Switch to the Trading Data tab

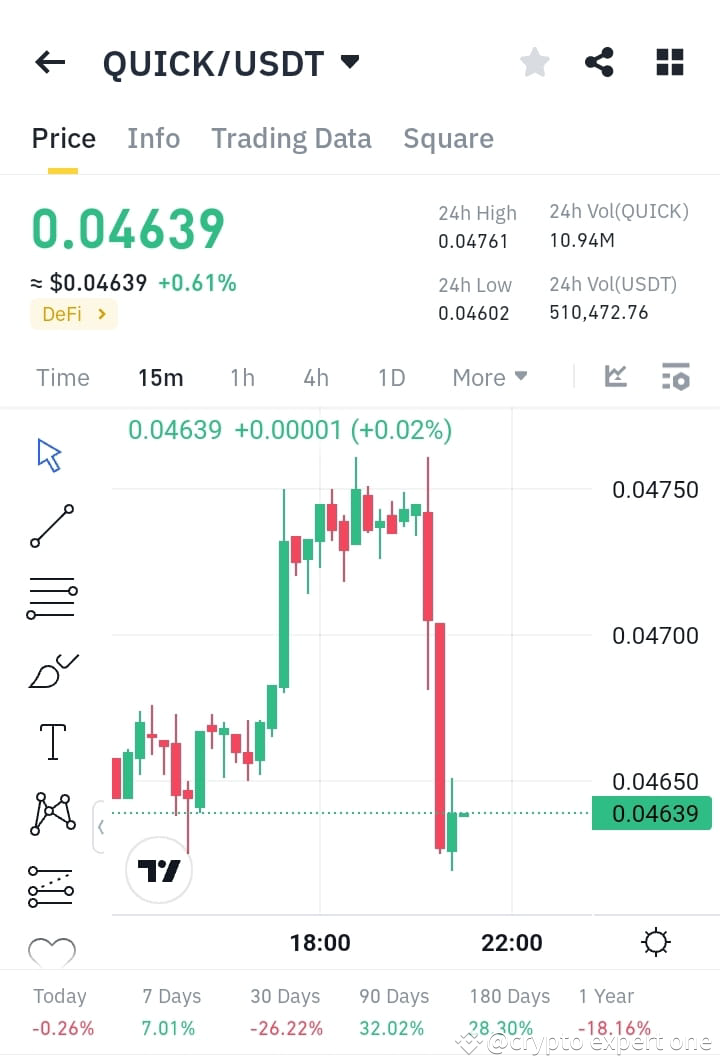click(291, 138)
